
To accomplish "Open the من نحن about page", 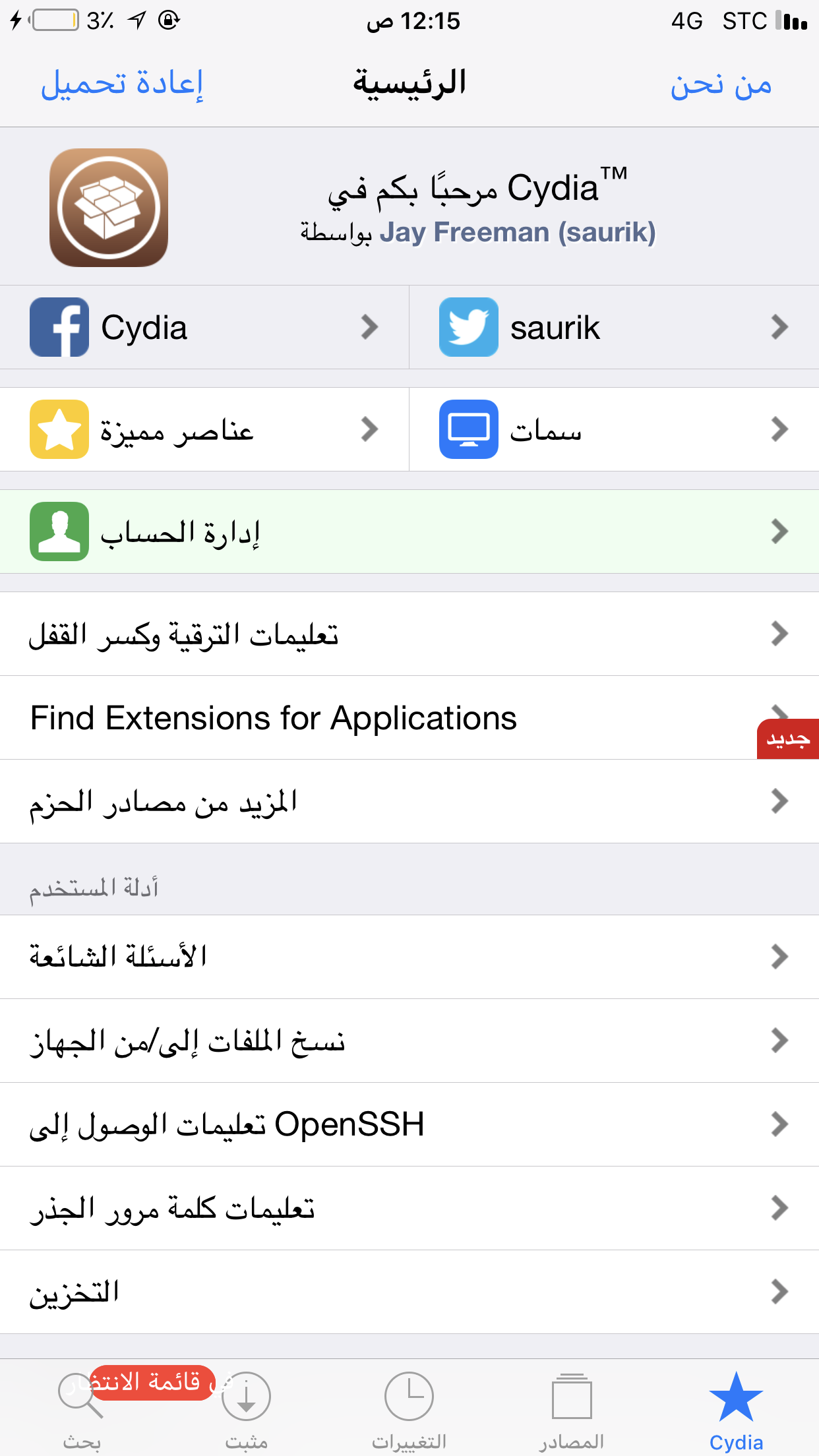I will tap(721, 84).
